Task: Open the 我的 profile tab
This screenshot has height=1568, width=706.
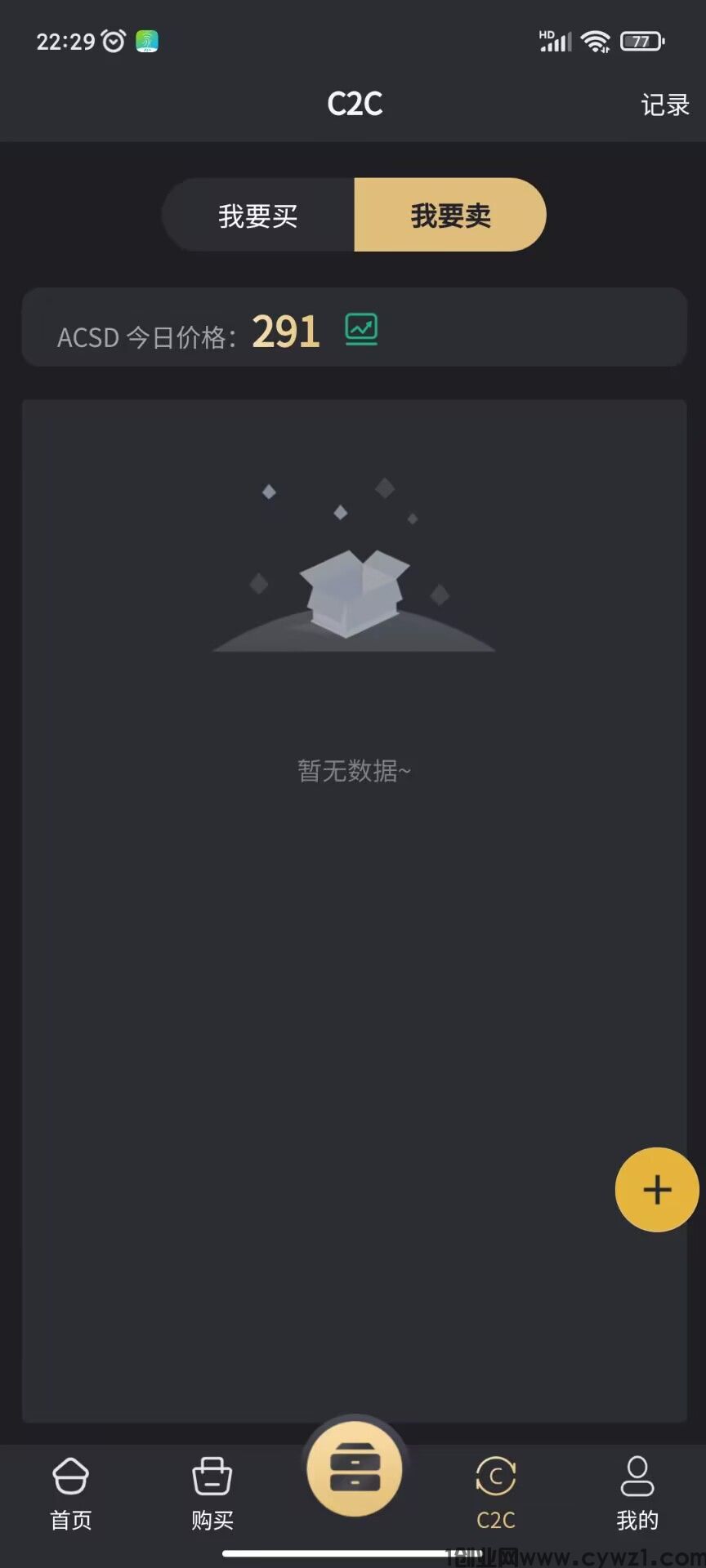Action: (x=637, y=1494)
